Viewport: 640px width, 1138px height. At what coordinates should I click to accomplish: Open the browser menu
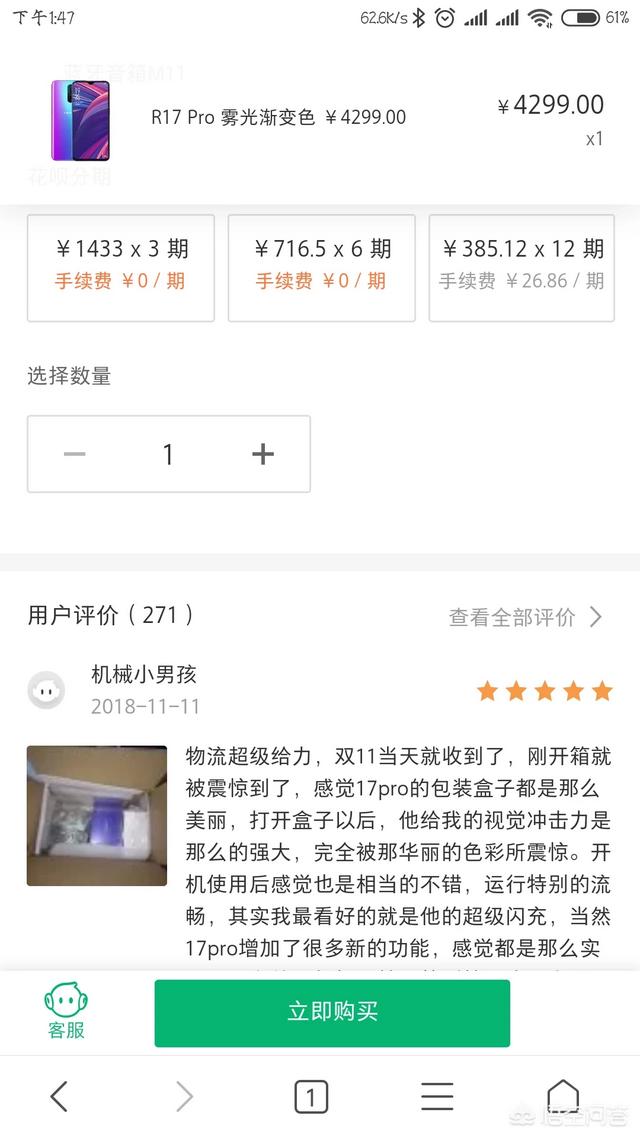pyautogui.click(x=437, y=1097)
